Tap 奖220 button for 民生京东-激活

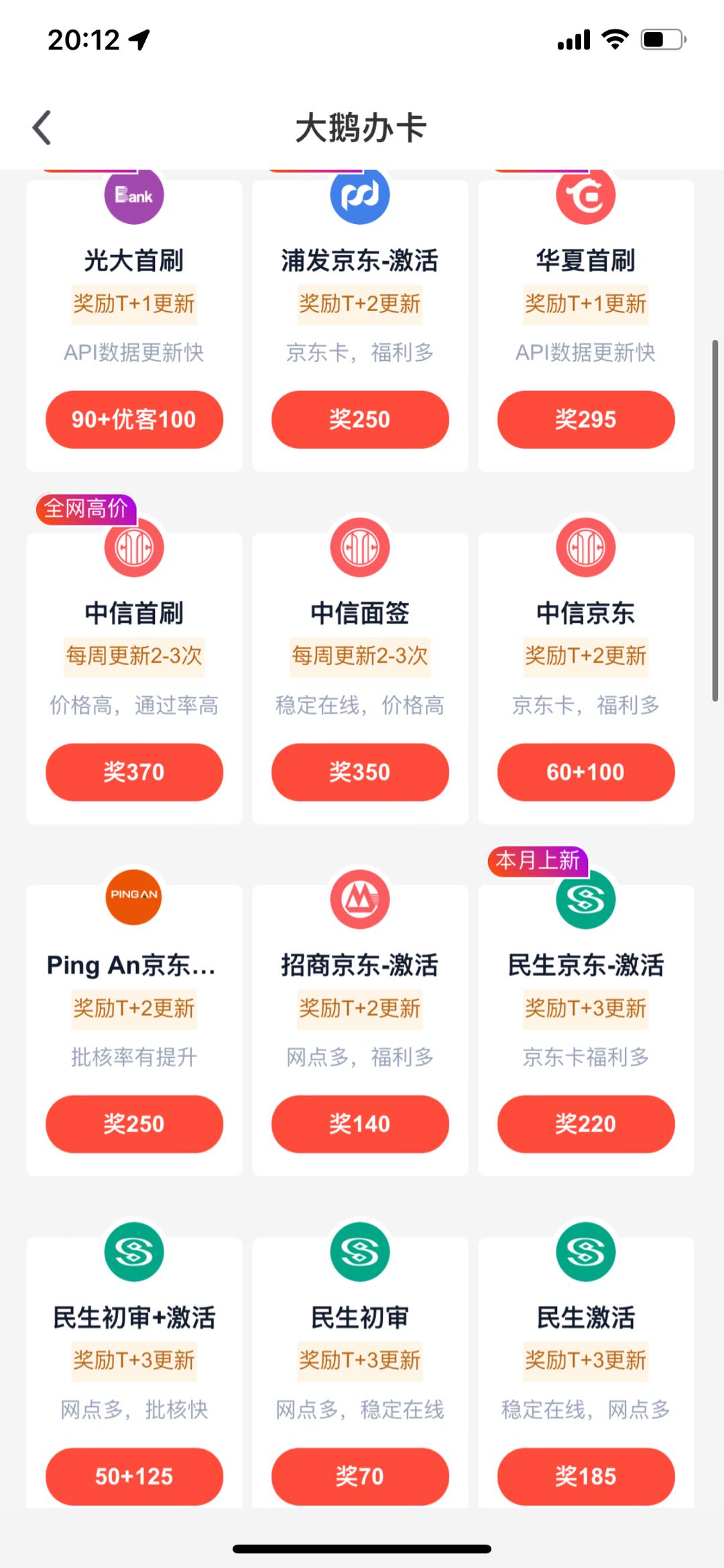(x=586, y=1124)
